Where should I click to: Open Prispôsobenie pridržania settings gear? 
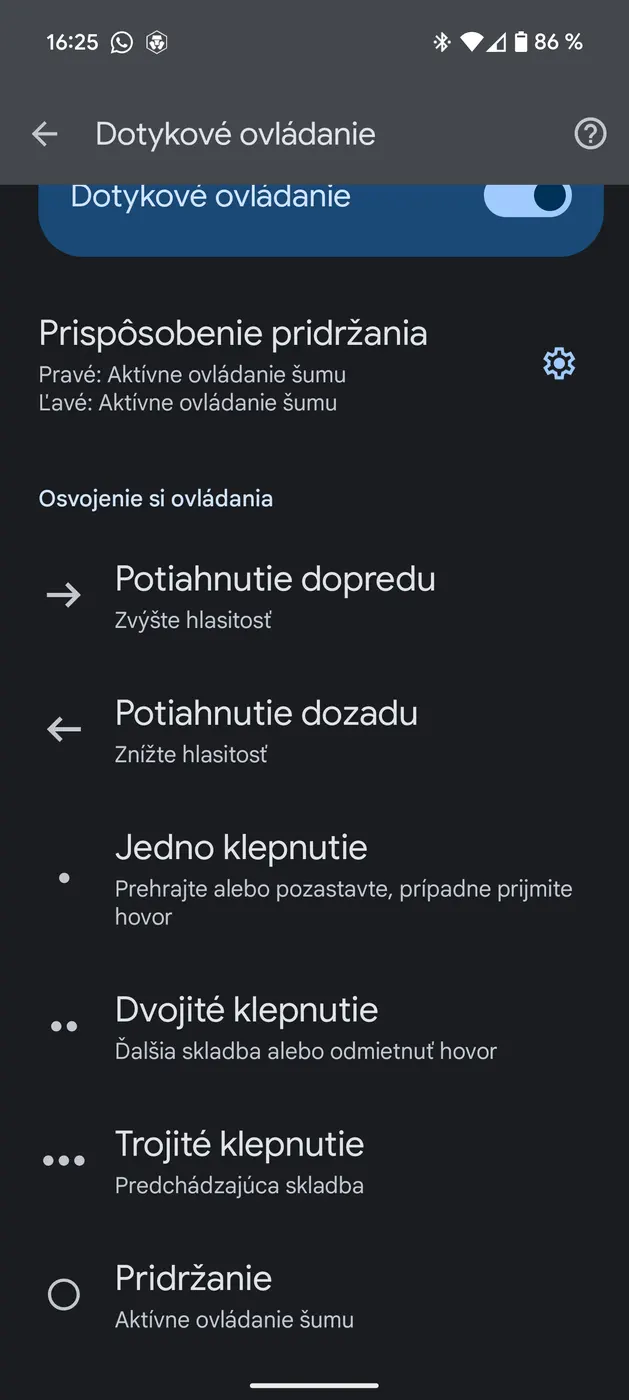click(559, 363)
